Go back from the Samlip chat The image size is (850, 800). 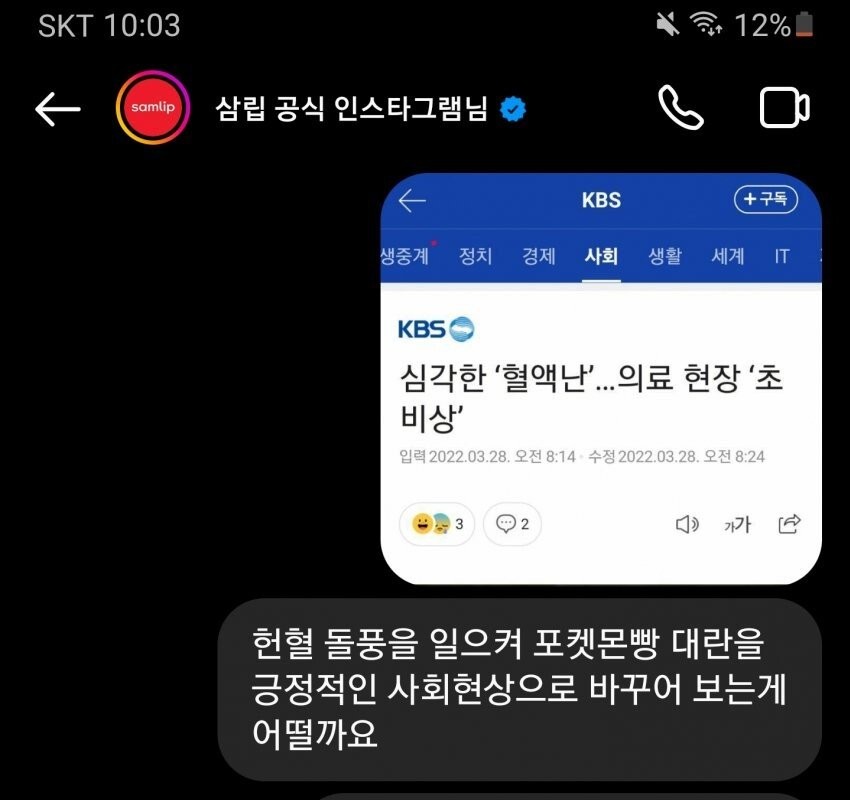click(x=57, y=109)
